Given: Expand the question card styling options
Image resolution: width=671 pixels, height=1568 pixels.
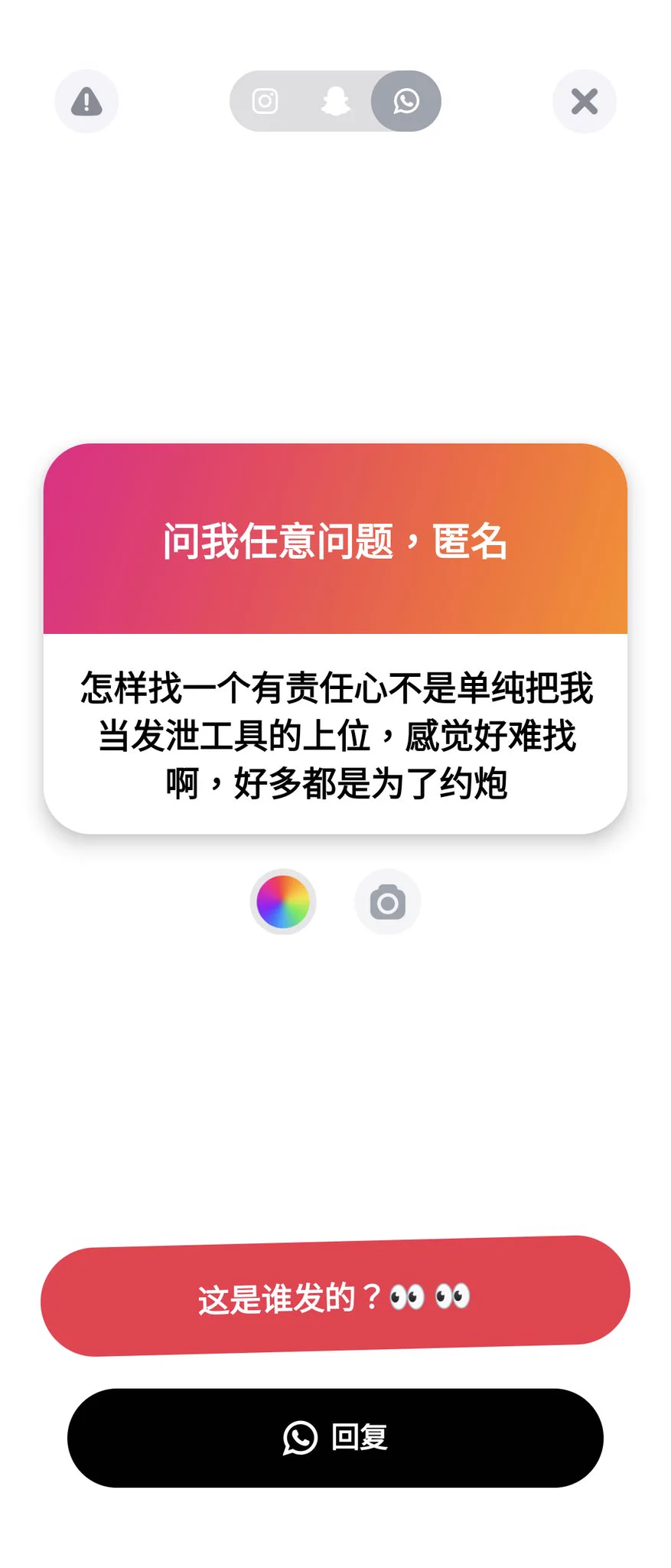Looking at the screenshot, I should coord(284,902).
